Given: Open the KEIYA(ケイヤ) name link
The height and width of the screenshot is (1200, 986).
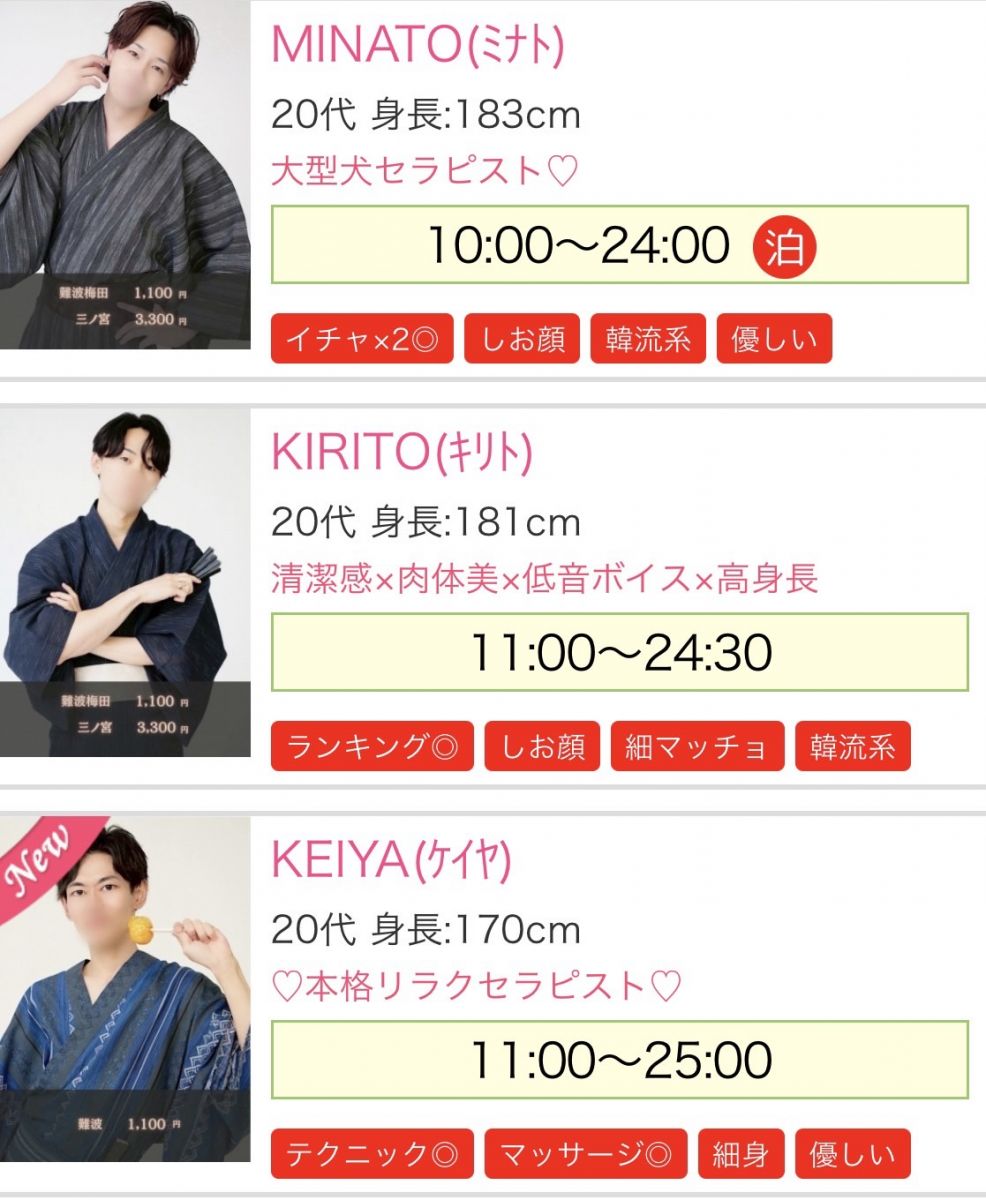Looking at the screenshot, I should [x=391, y=861].
